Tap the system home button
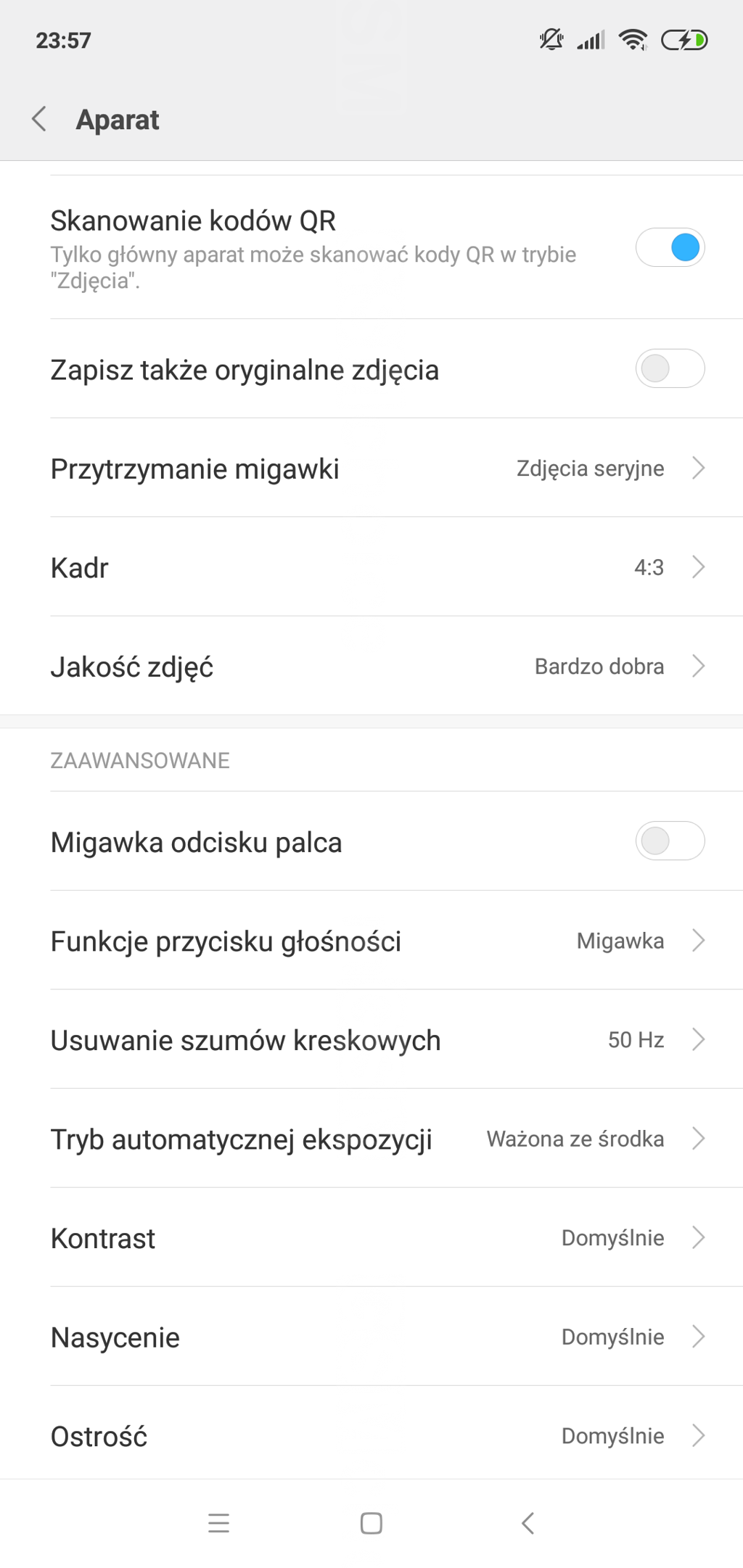This screenshot has height=1568, width=743. click(371, 1523)
